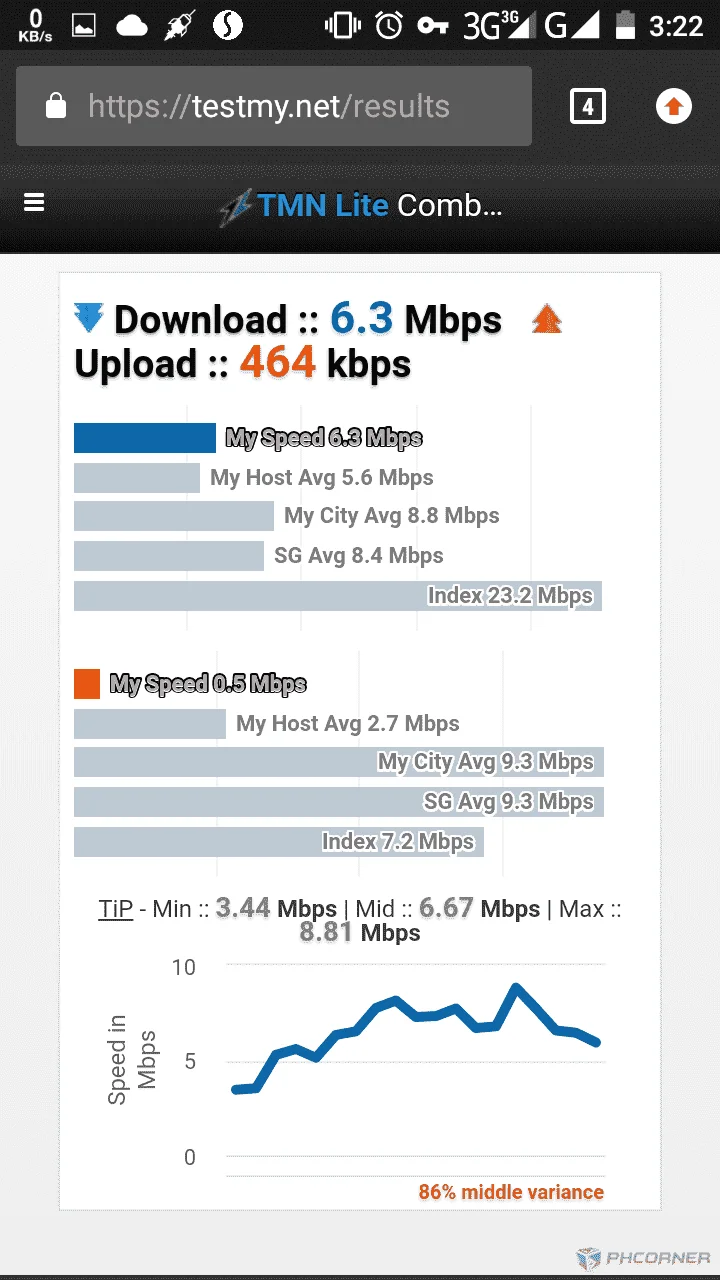Open the hamburger menu on TMN Lite
The height and width of the screenshot is (1280, 720).
[x=34, y=203]
